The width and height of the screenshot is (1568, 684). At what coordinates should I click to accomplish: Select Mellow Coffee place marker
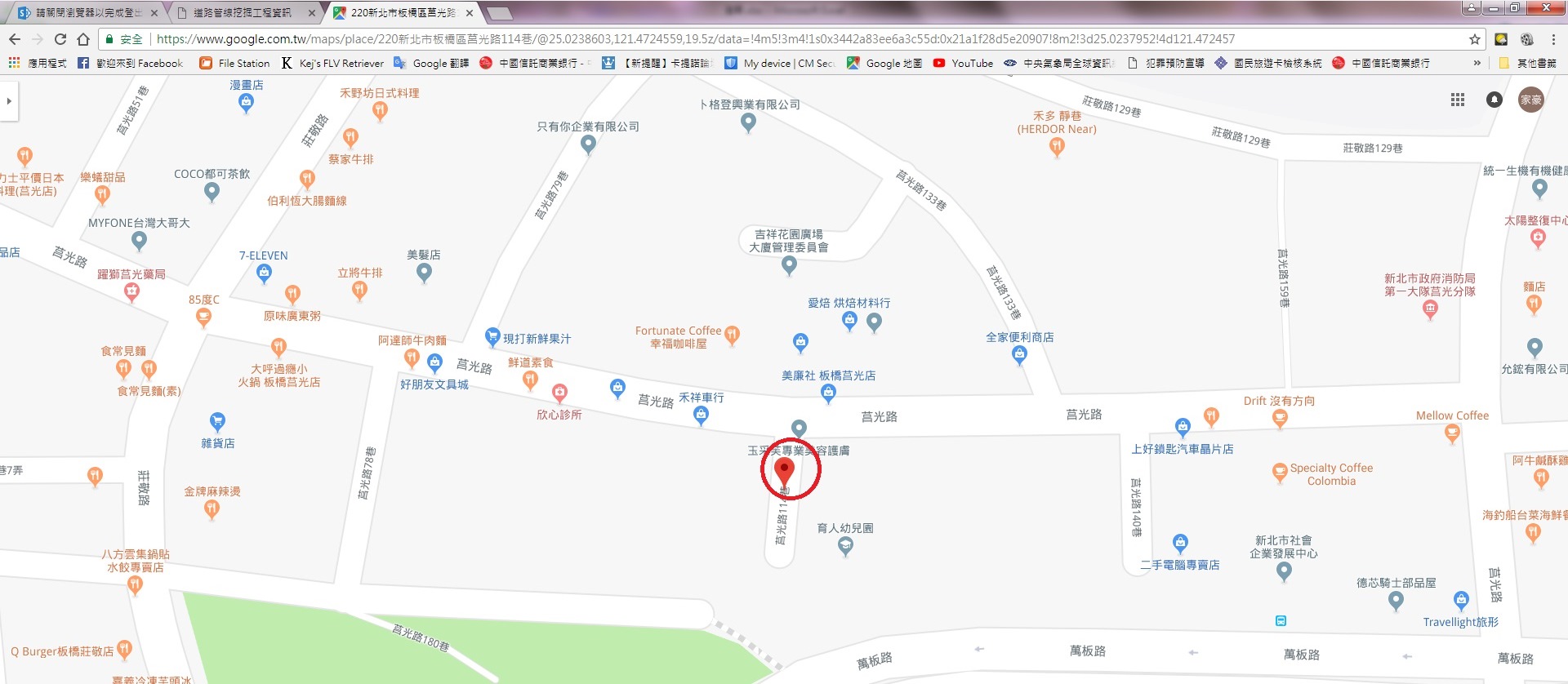(x=1452, y=433)
